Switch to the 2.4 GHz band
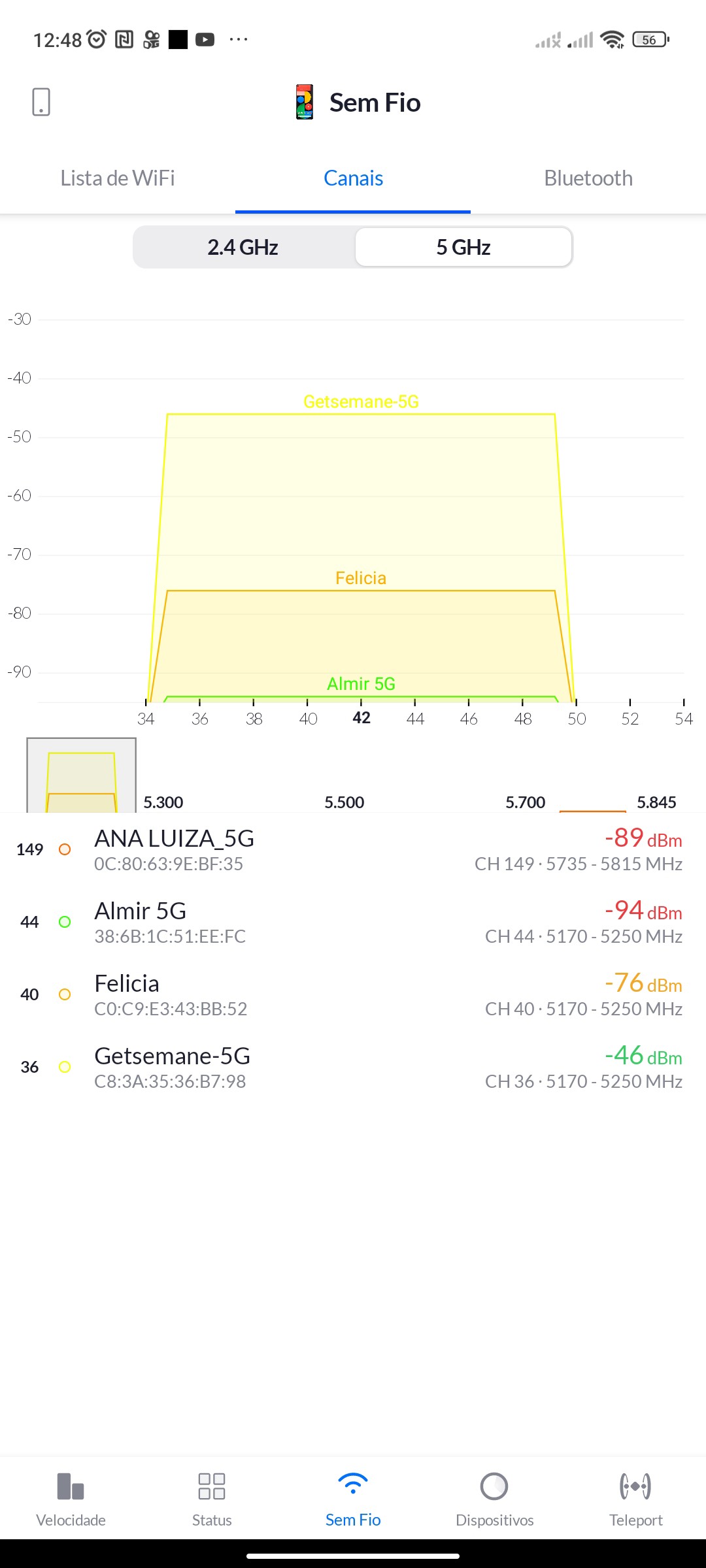 coord(243,248)
